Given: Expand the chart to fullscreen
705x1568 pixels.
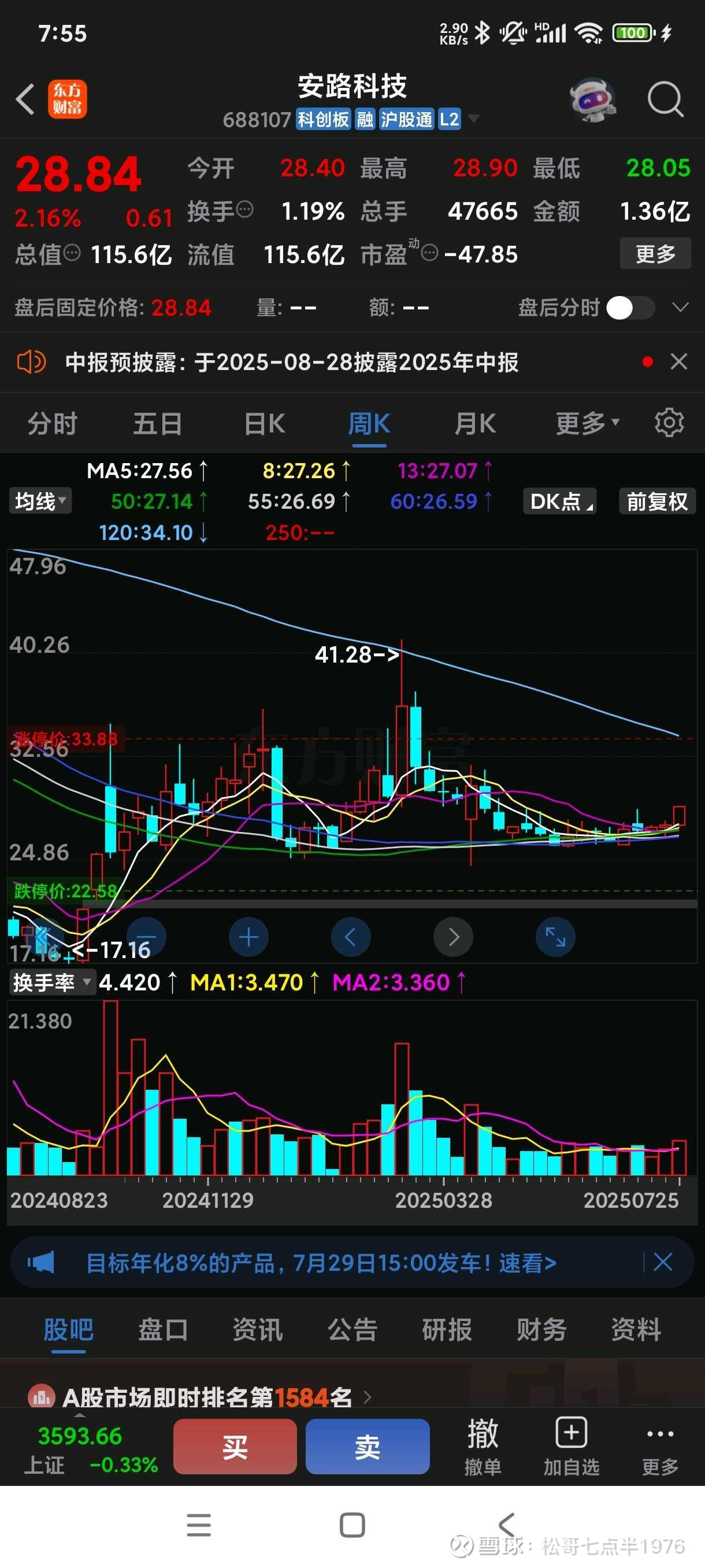Looking at the screenshot, I should tap(555, 937).
